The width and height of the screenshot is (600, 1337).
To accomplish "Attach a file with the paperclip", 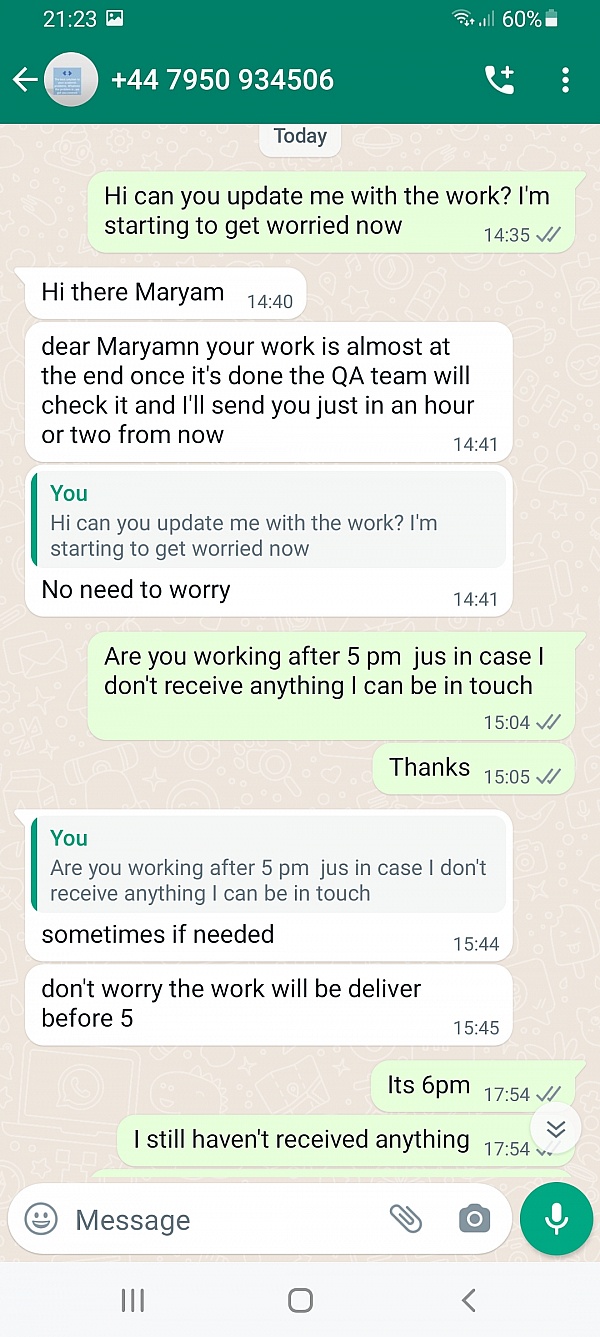I will pyautogui.click(x=405, y=1218).
